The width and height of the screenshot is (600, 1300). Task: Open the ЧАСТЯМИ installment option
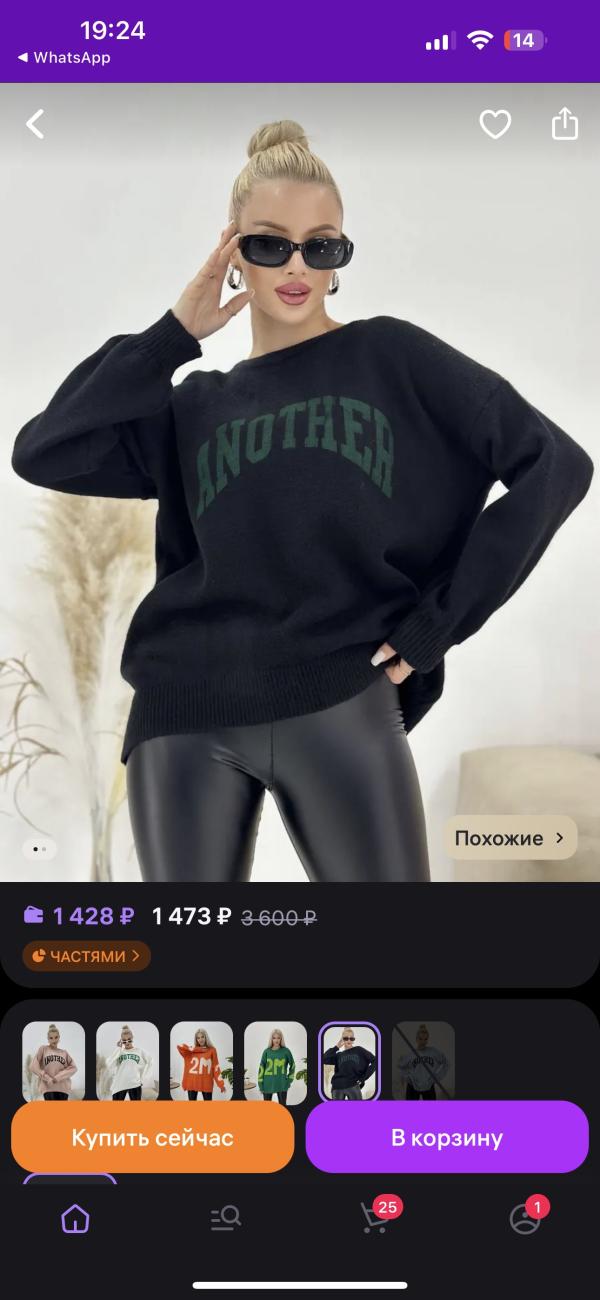tap(87, 956)
